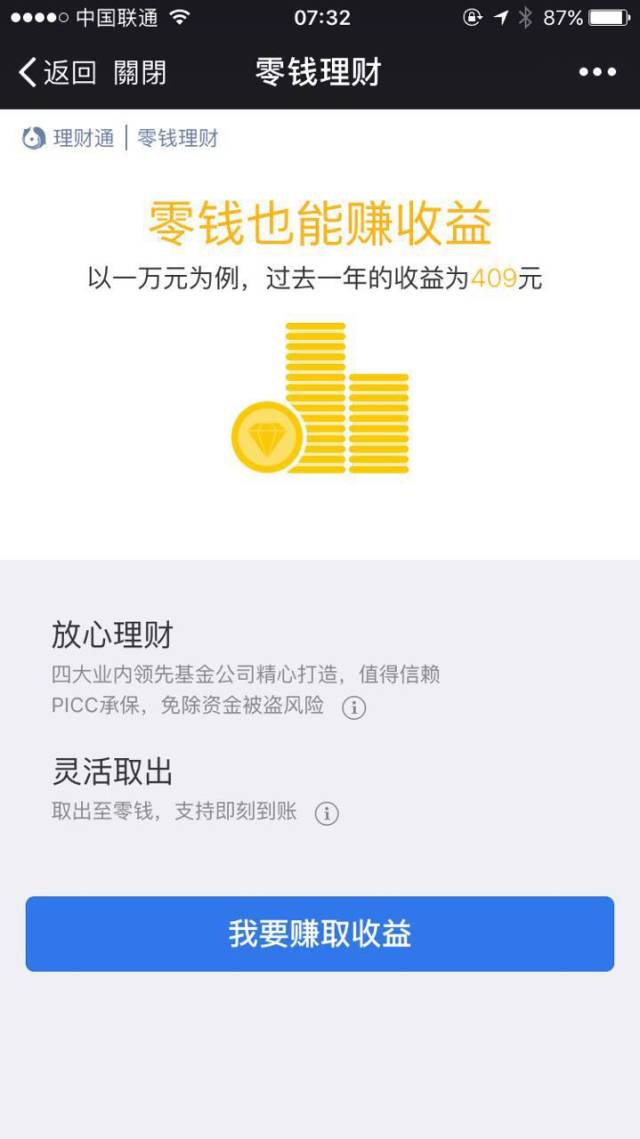Go back via the 返回 button
Image resolution: width=640 pixels, height=1139 pixels.
[57, 72]
